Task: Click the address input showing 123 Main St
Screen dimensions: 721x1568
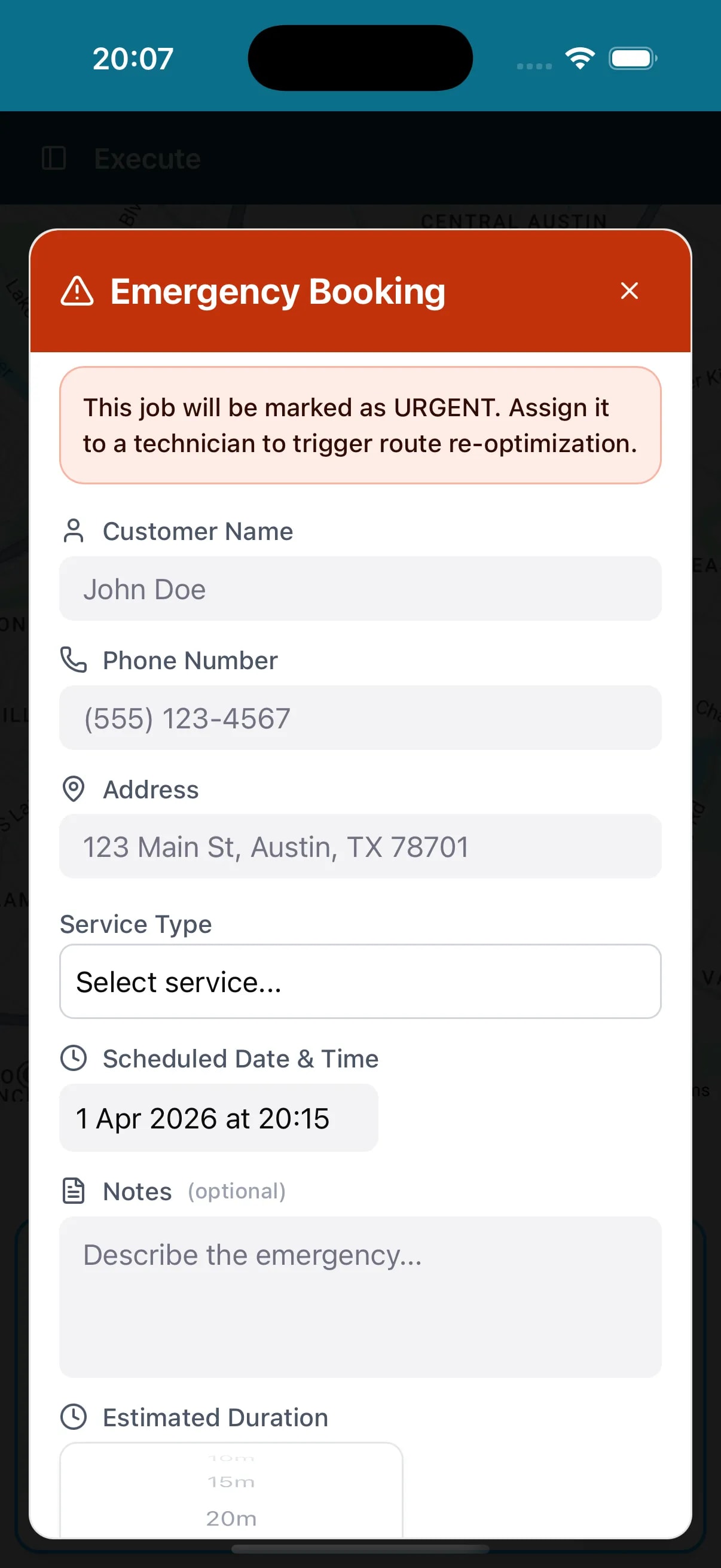Action: [360, 847]
